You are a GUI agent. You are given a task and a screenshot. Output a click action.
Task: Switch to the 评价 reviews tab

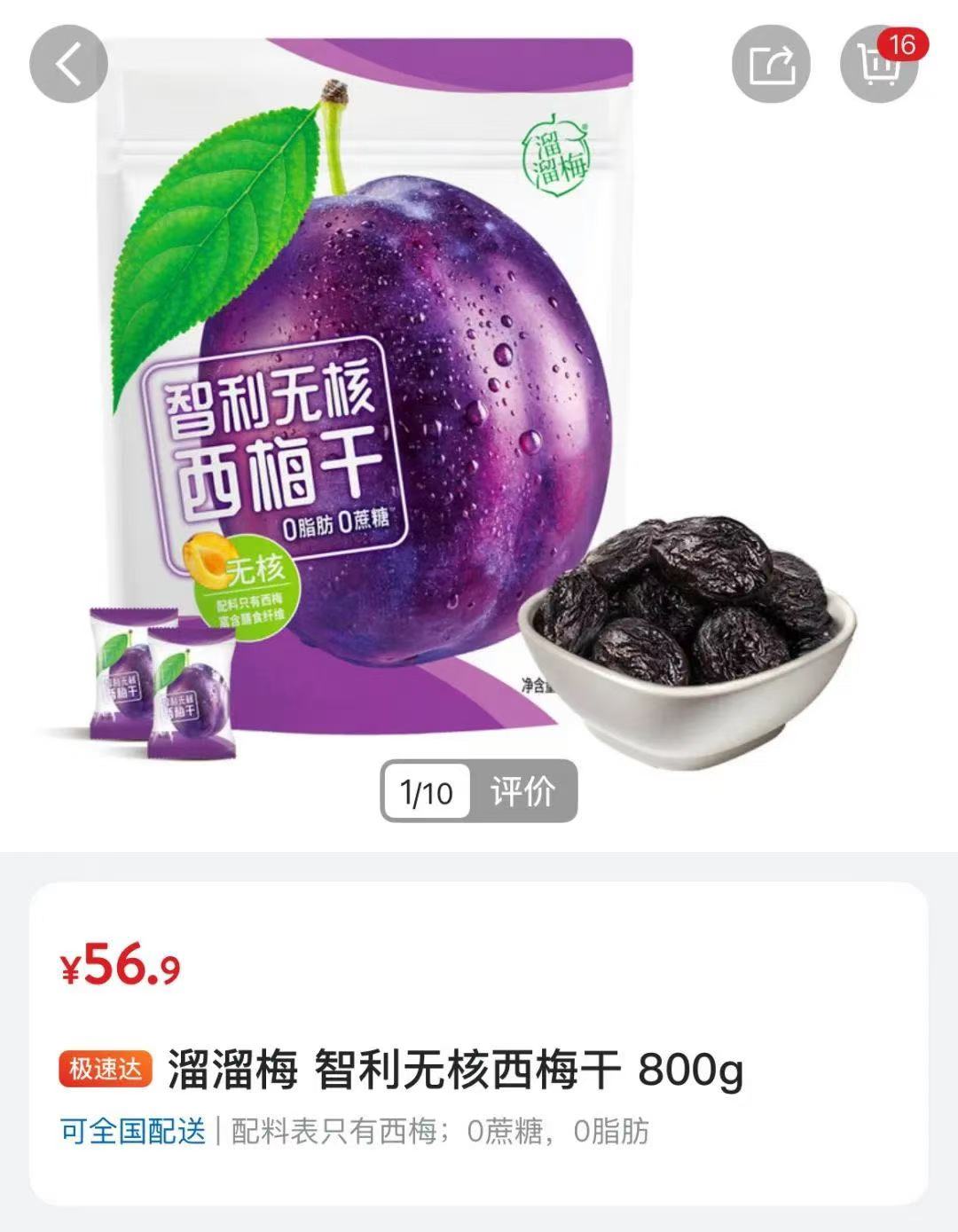pyautogui.click(x=523, y=790)
